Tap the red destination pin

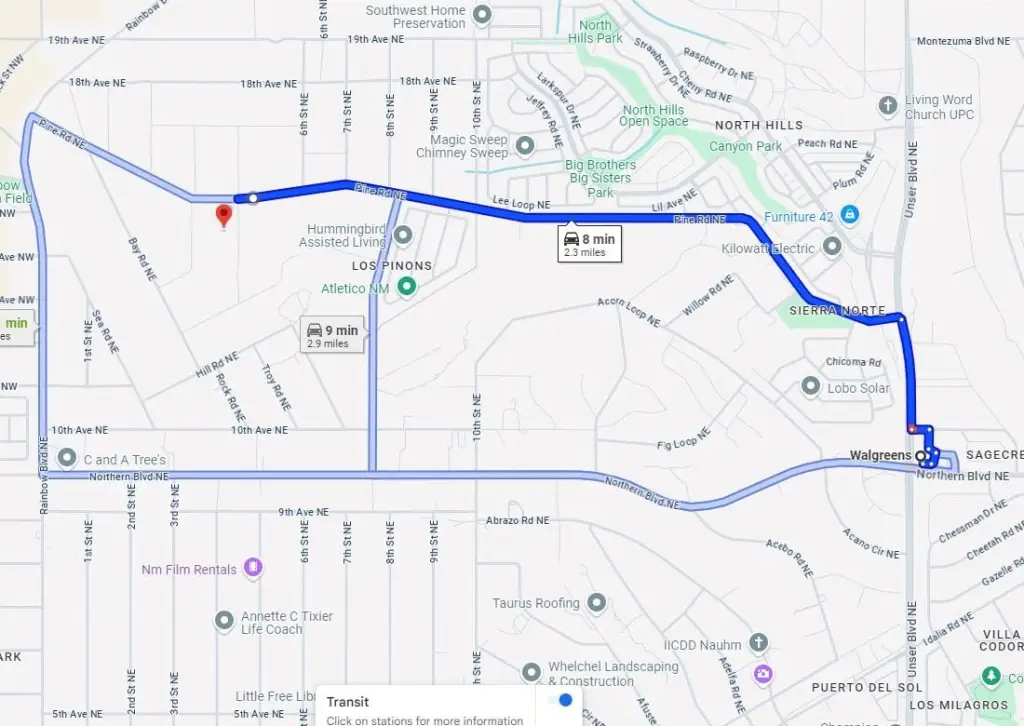pos(224,215)
